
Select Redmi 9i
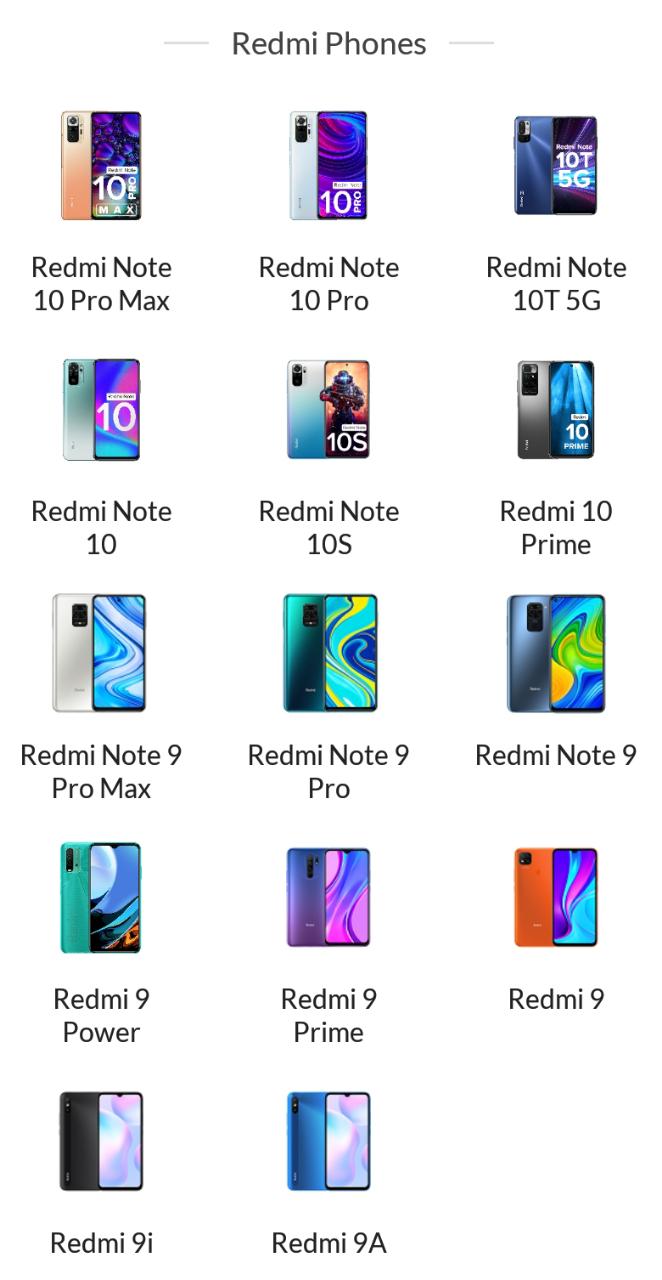click(101, 1142)
